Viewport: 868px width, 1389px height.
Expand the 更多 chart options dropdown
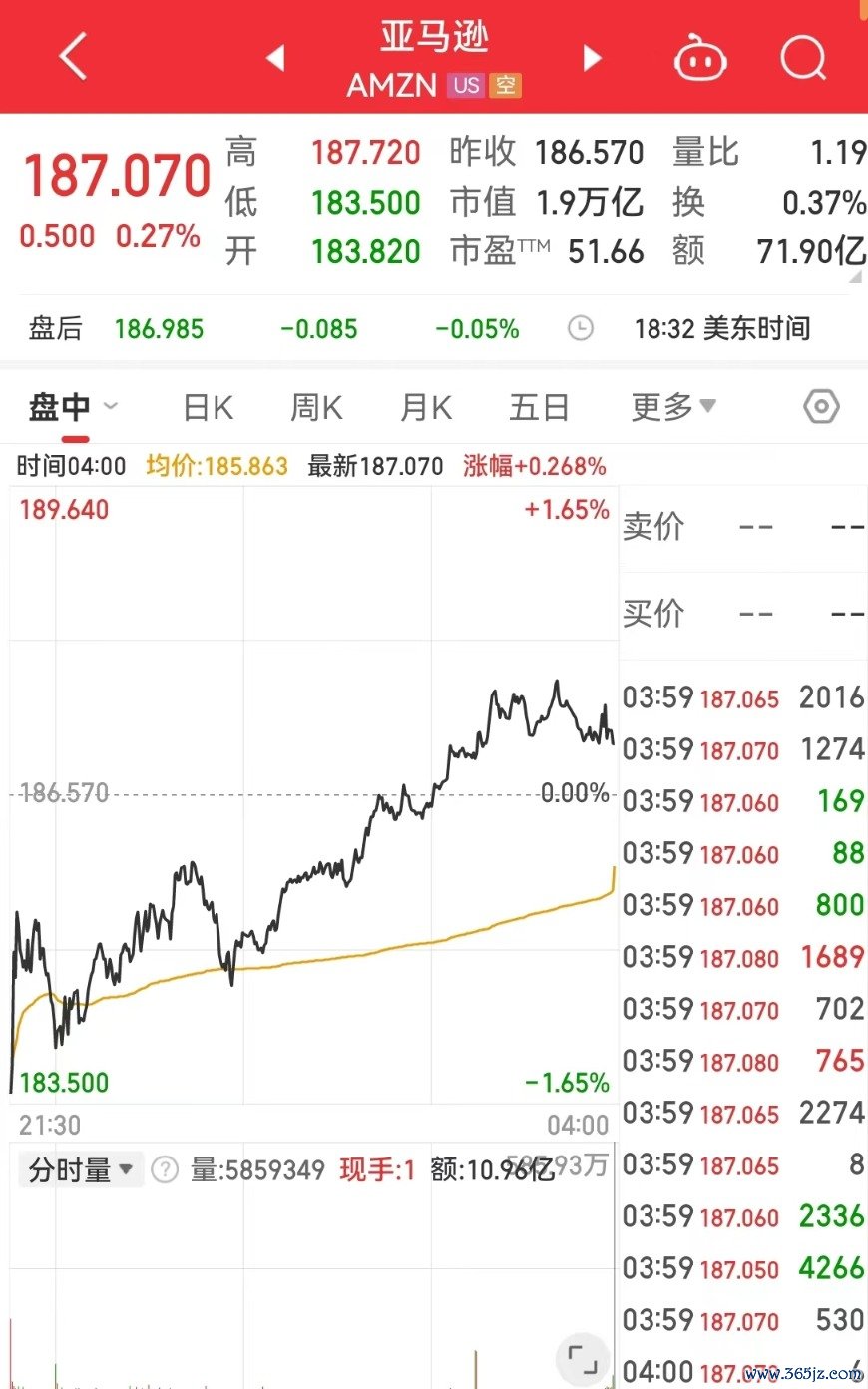click(x=673, y=407)
